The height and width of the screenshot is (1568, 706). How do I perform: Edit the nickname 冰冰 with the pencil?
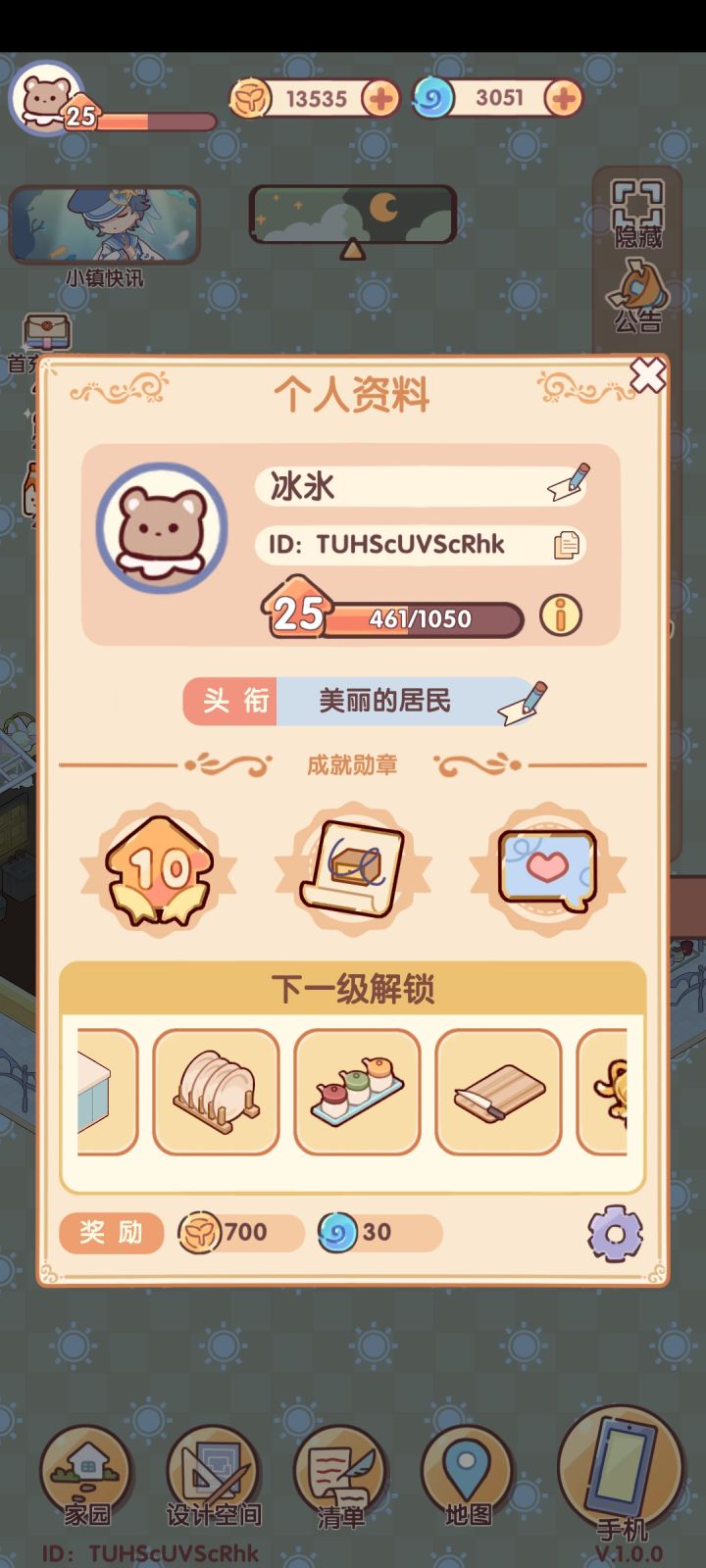[x=567, y=483]
